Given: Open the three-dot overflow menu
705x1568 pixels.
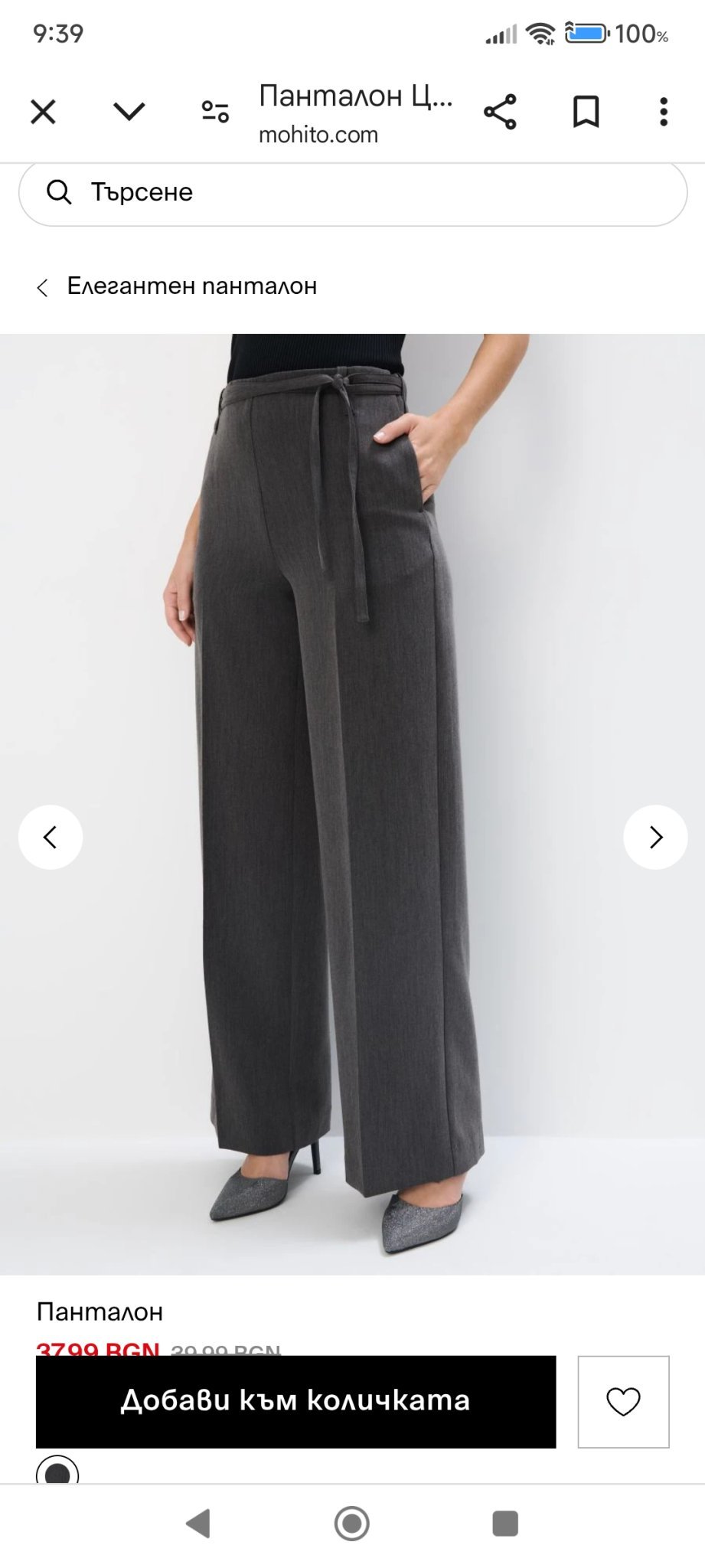Looking at the screenshot, I should tap(664, 113).
